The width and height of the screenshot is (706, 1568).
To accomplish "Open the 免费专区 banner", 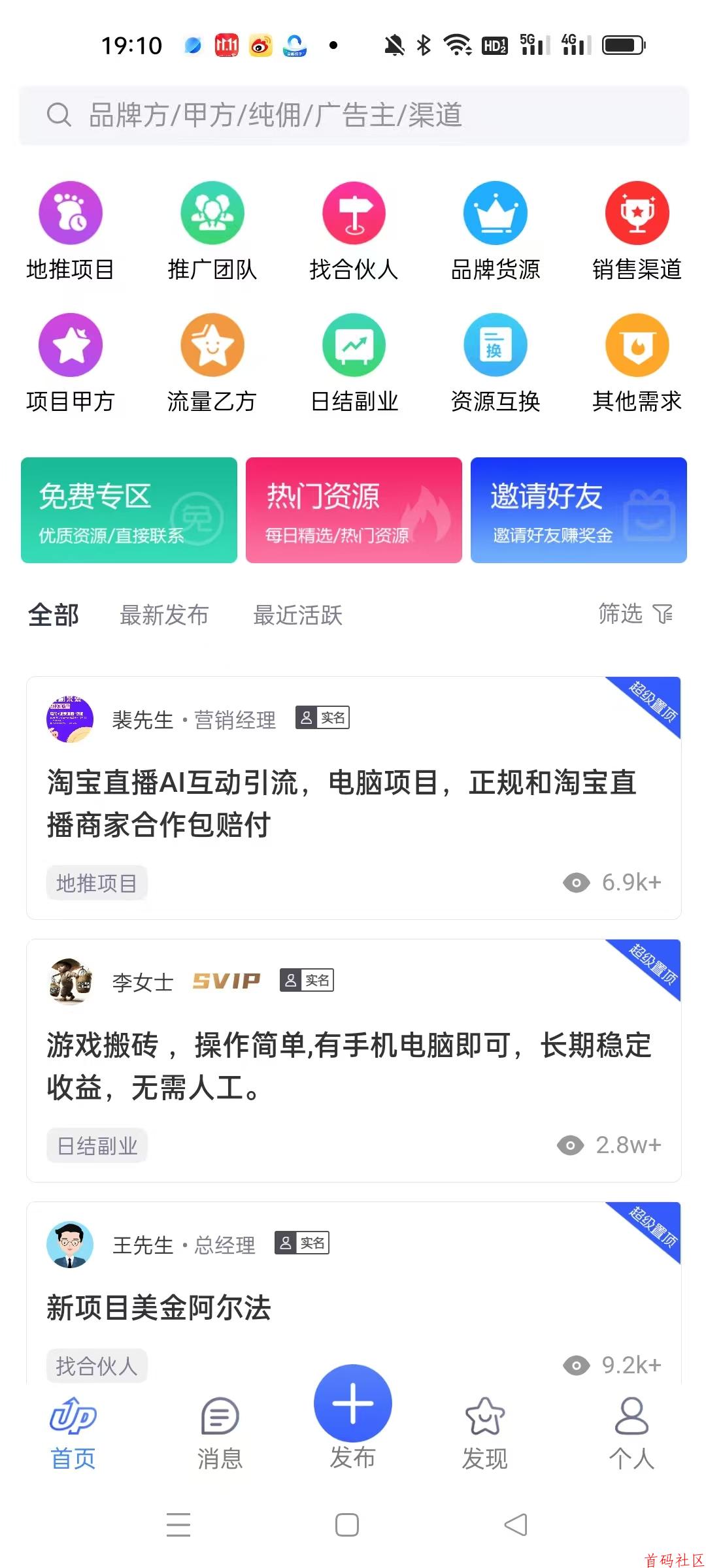I will click(129, 510).
